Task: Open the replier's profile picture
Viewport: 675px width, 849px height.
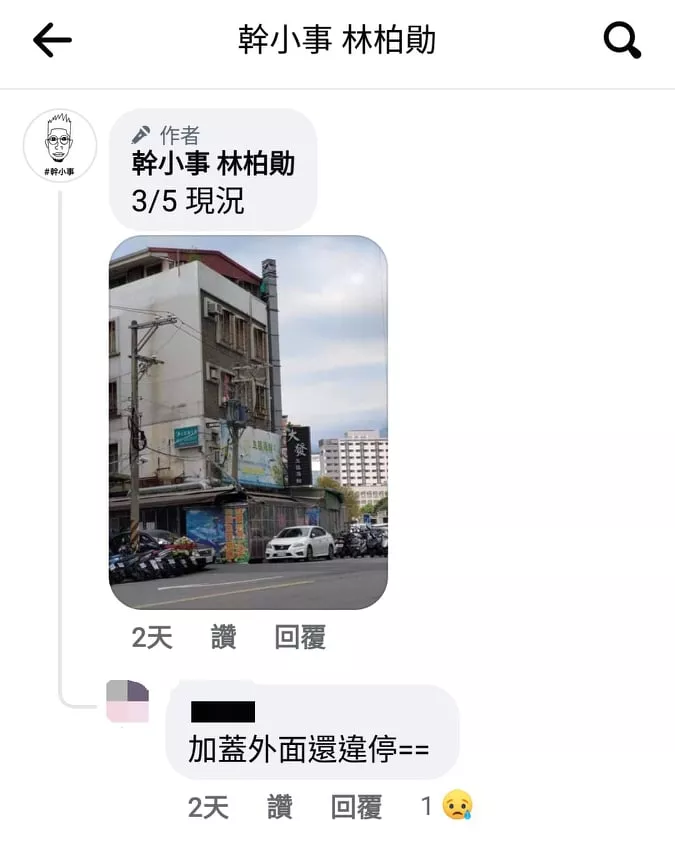Action: [128, 701]
